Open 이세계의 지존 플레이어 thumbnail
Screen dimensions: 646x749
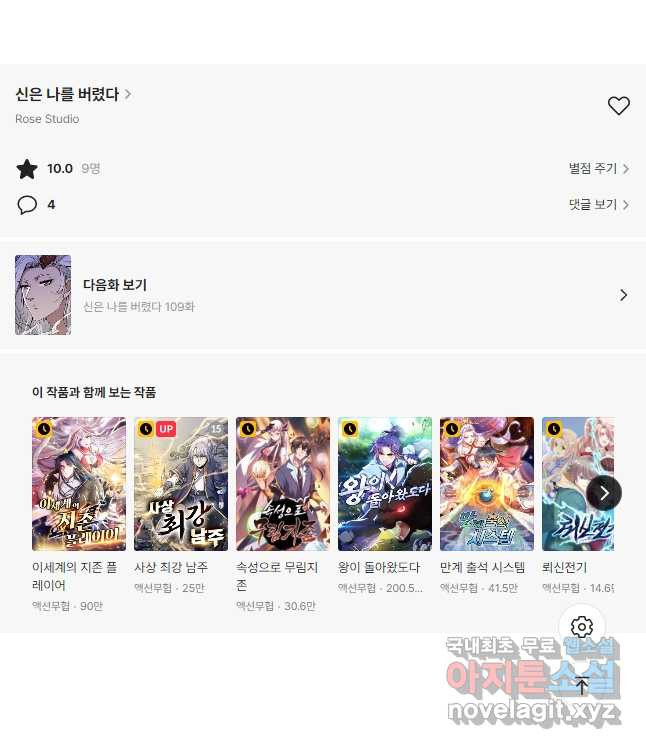pos(79,484)
